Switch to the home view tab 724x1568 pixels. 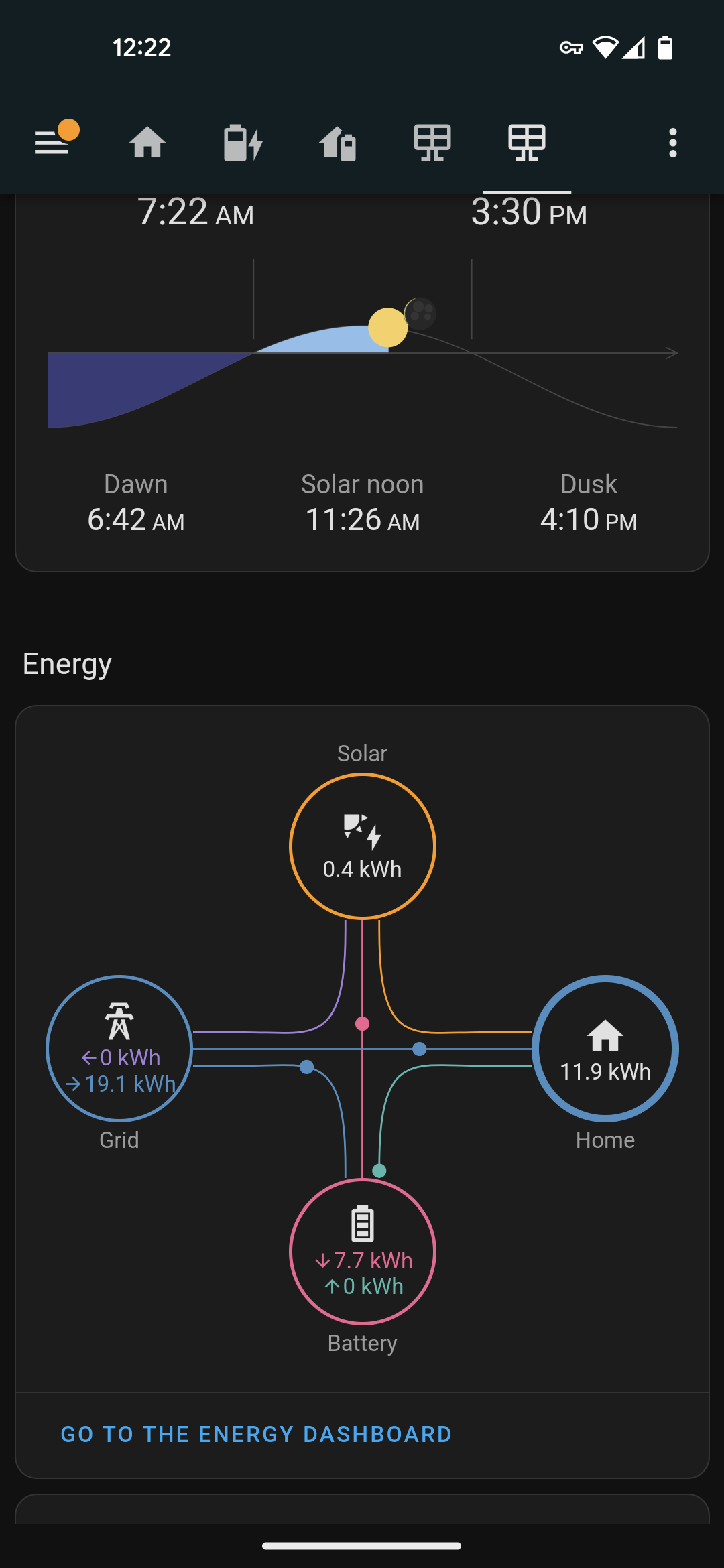point(147,143)
